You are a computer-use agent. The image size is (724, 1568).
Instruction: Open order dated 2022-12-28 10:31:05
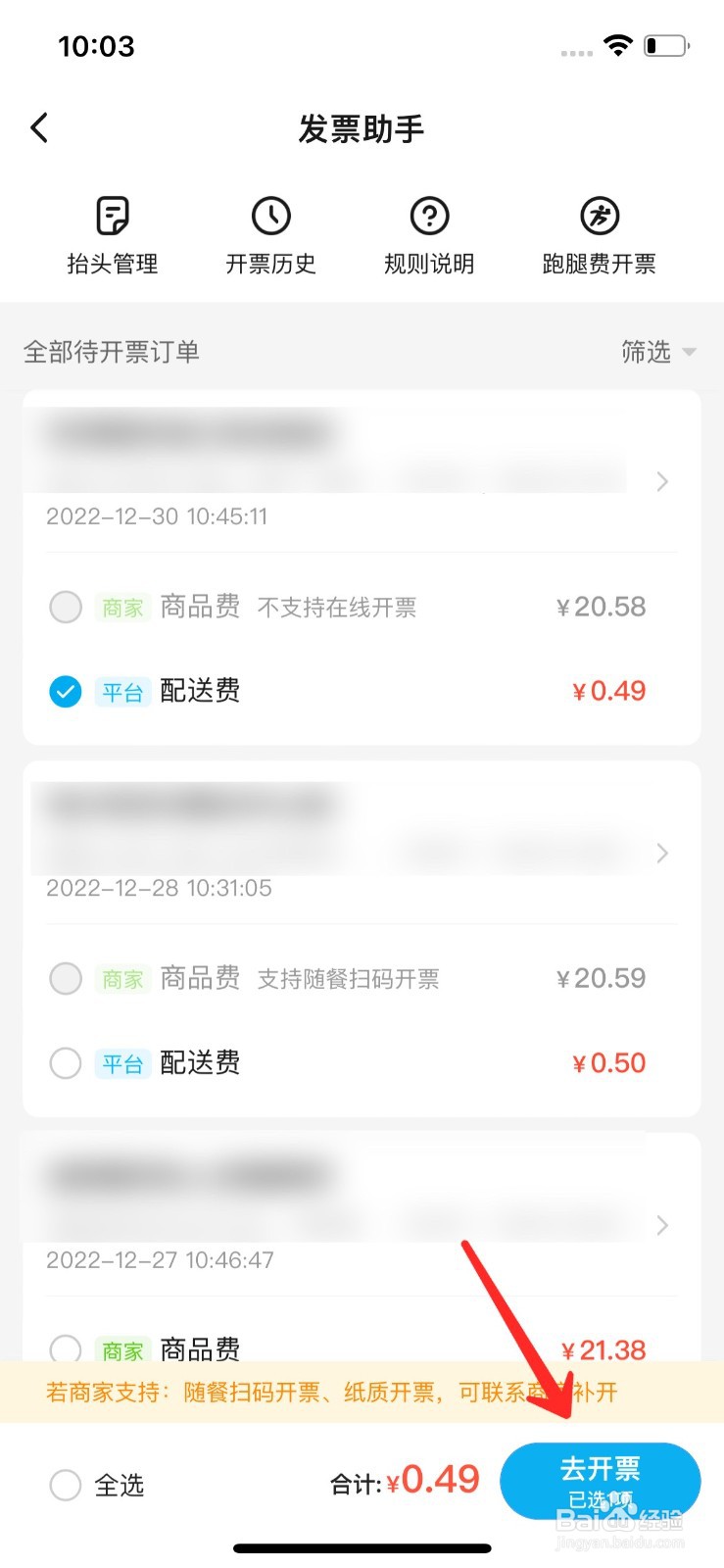click(x=661, y=853)
